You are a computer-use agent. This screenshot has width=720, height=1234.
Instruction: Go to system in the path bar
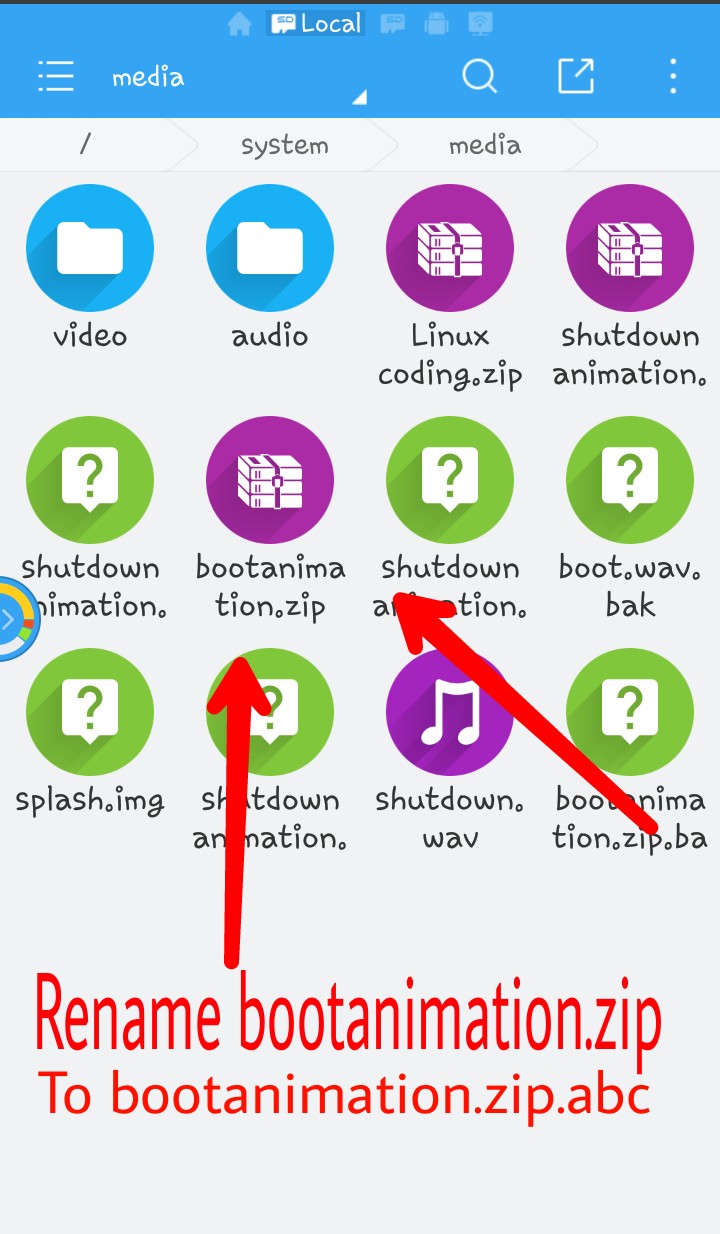(x=284, y=145)
